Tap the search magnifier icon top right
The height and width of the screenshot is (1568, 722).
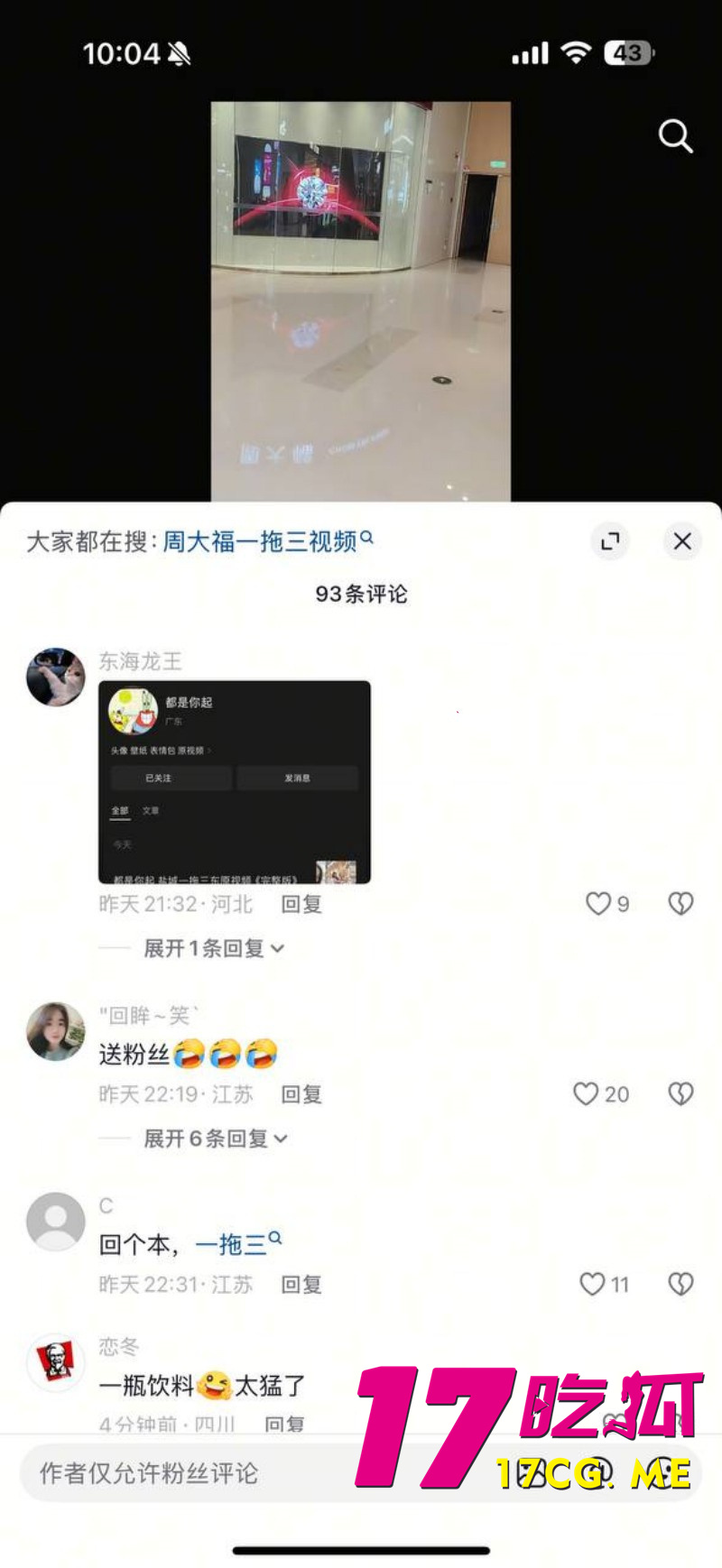pos(674,137)
